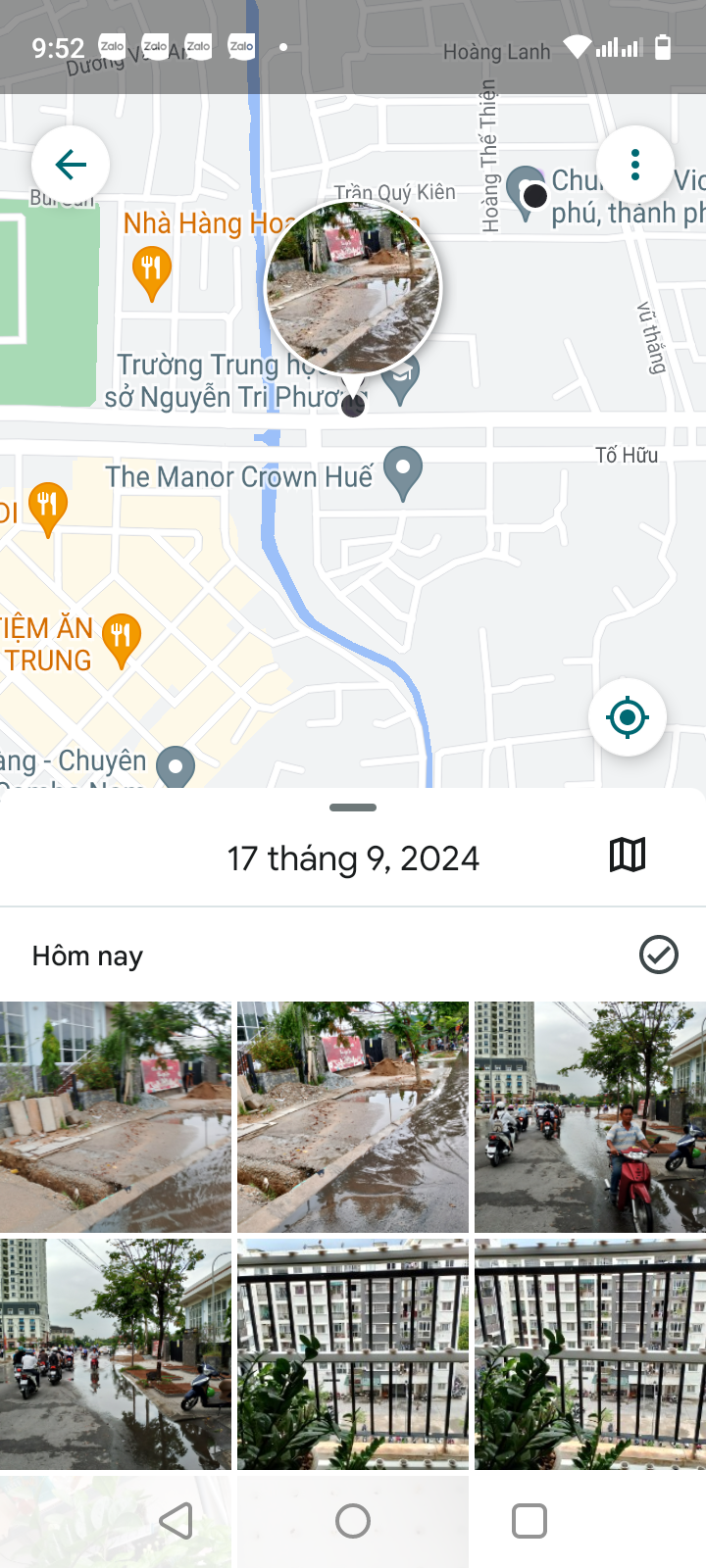
Task: Go back using the top-left arrow
Action: (71, 165)
